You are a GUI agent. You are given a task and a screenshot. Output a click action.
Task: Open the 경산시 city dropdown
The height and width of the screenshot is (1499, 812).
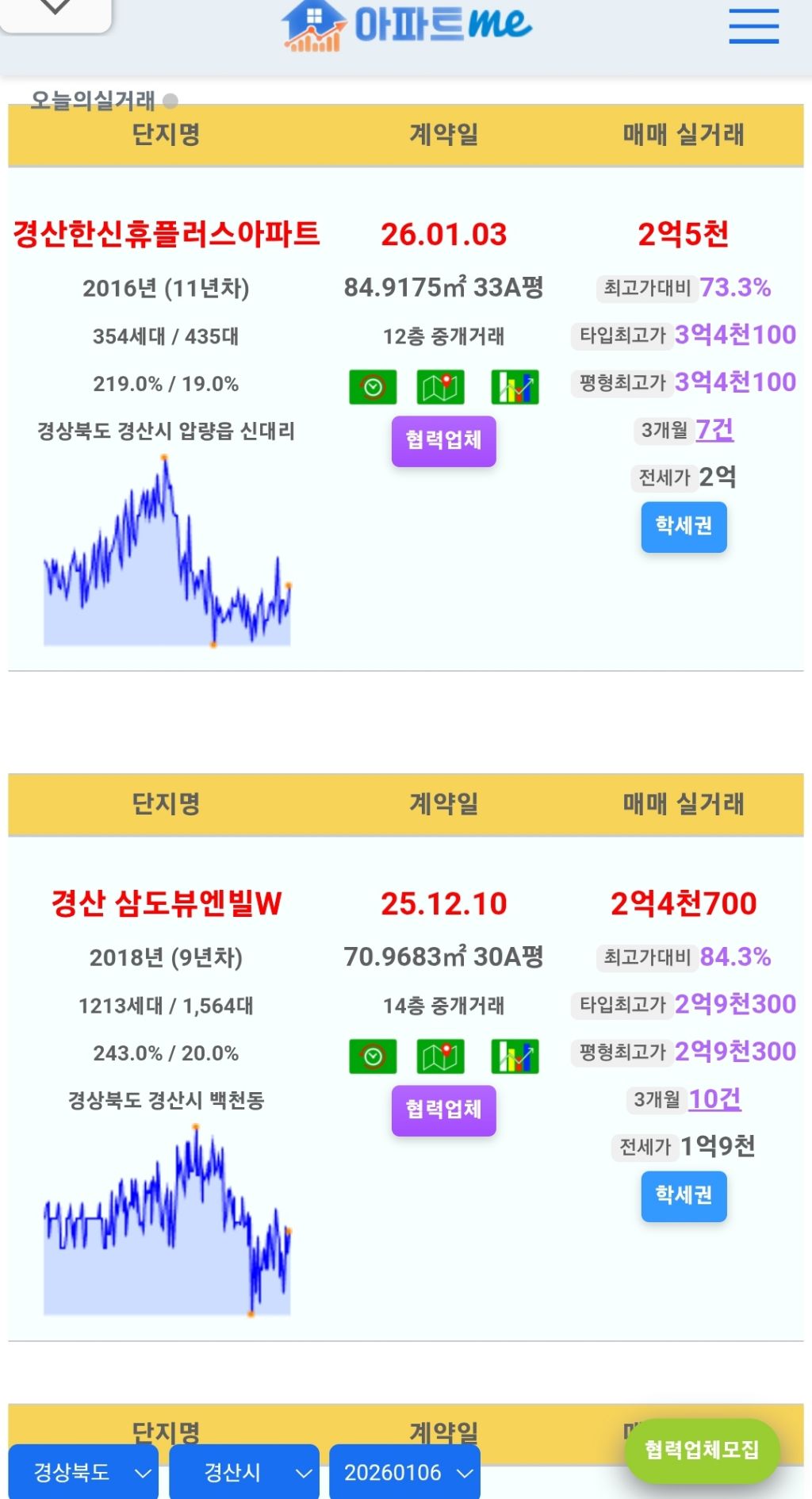244,1472
